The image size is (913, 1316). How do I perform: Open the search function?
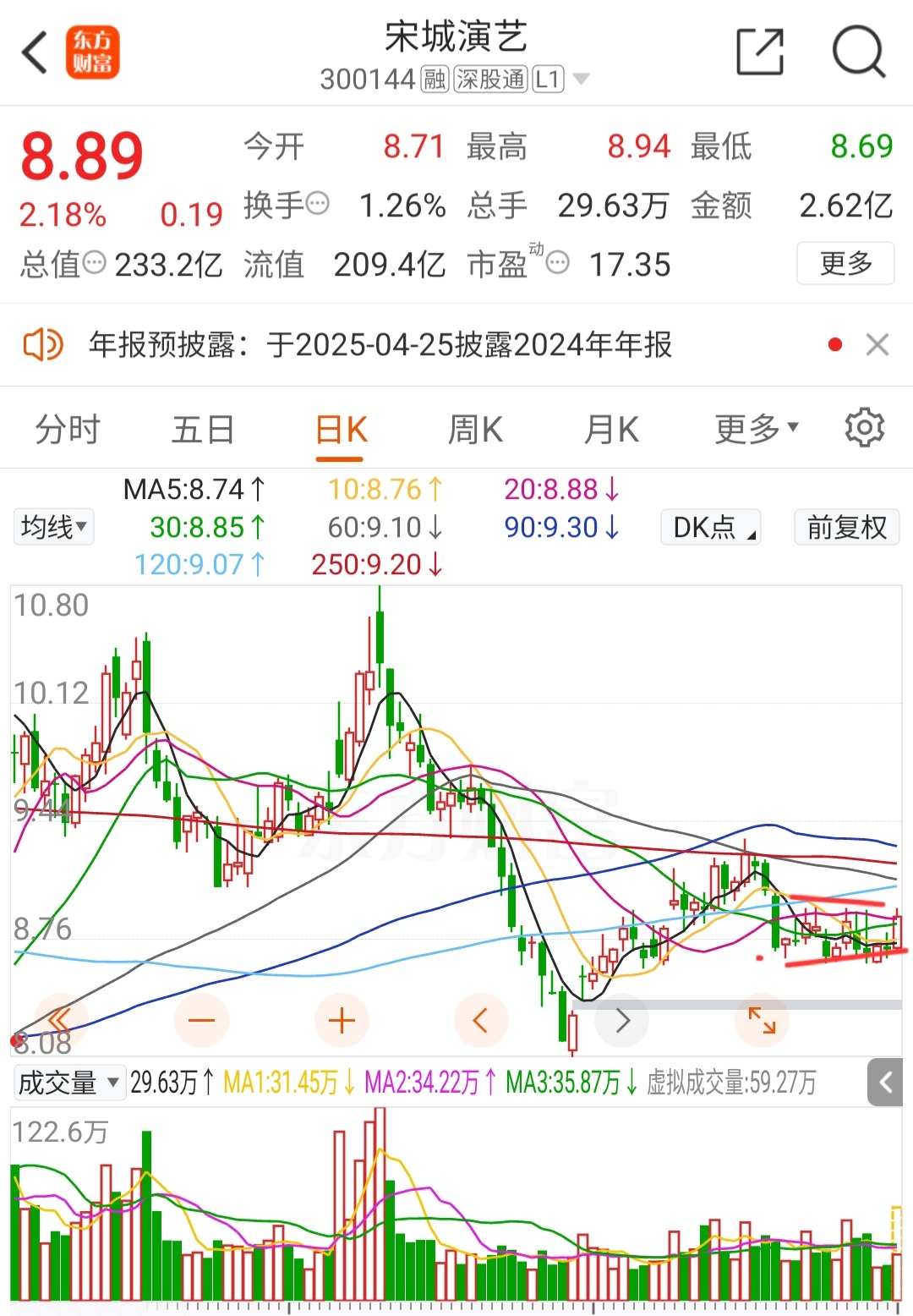[x=858, y=52]
